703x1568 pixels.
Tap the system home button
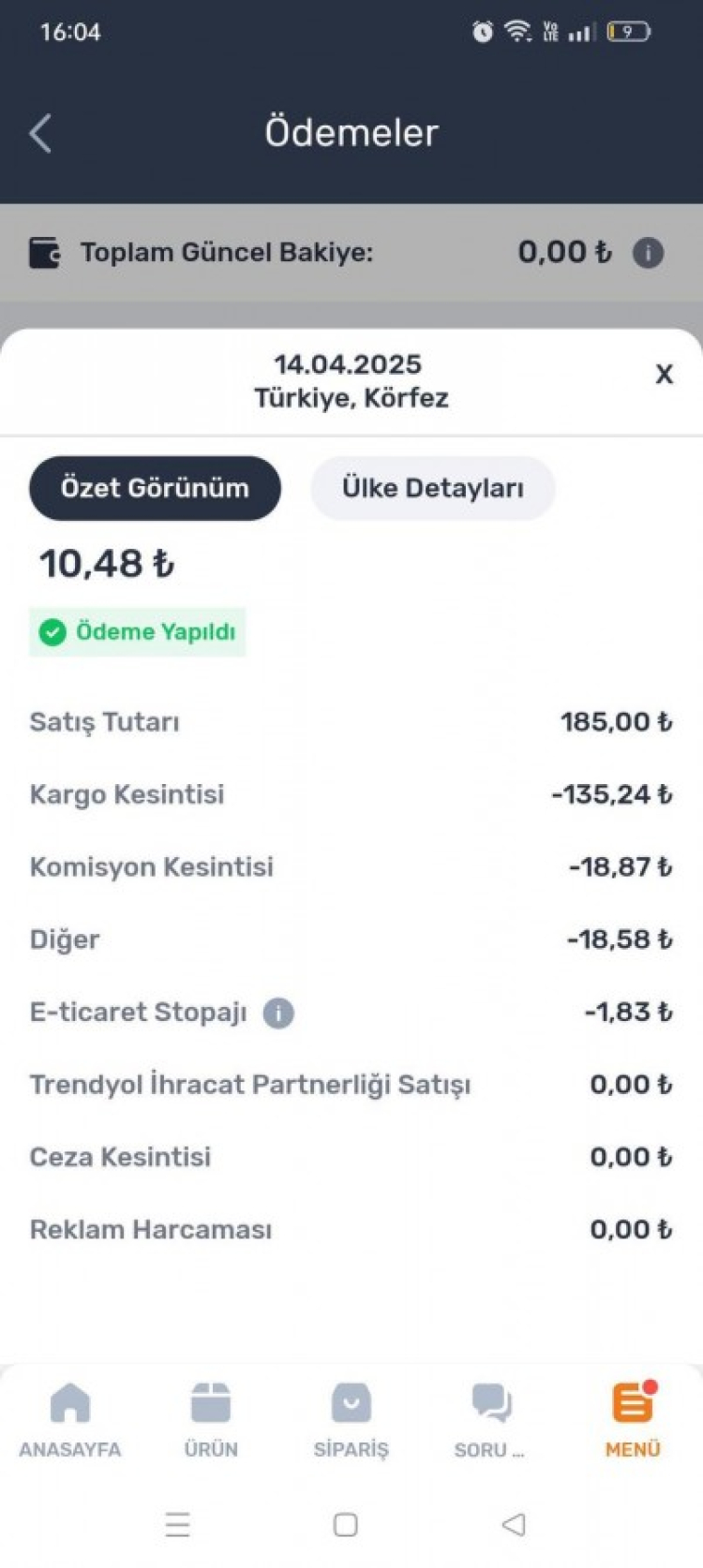point(345,1525)
